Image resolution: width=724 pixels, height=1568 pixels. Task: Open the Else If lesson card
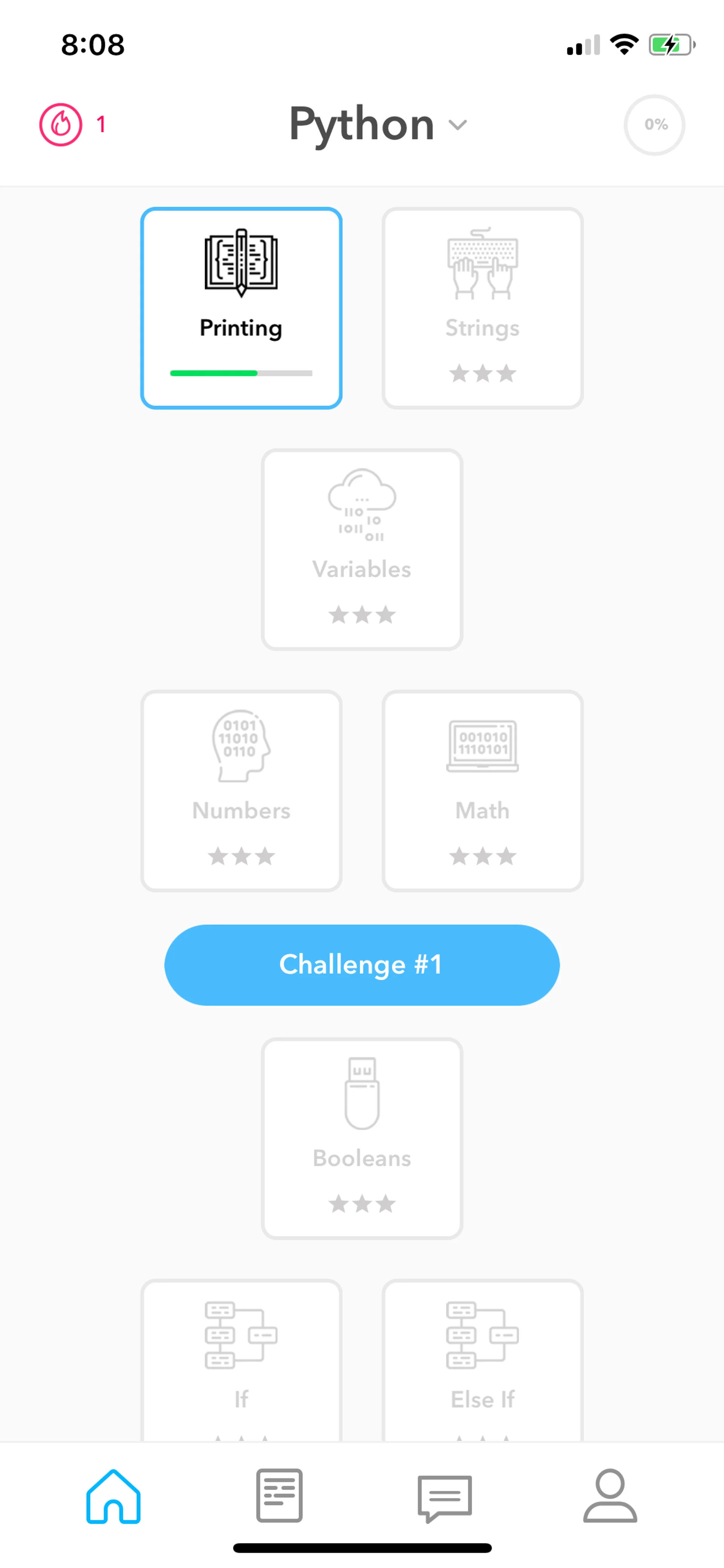(x=482, y=1361)
